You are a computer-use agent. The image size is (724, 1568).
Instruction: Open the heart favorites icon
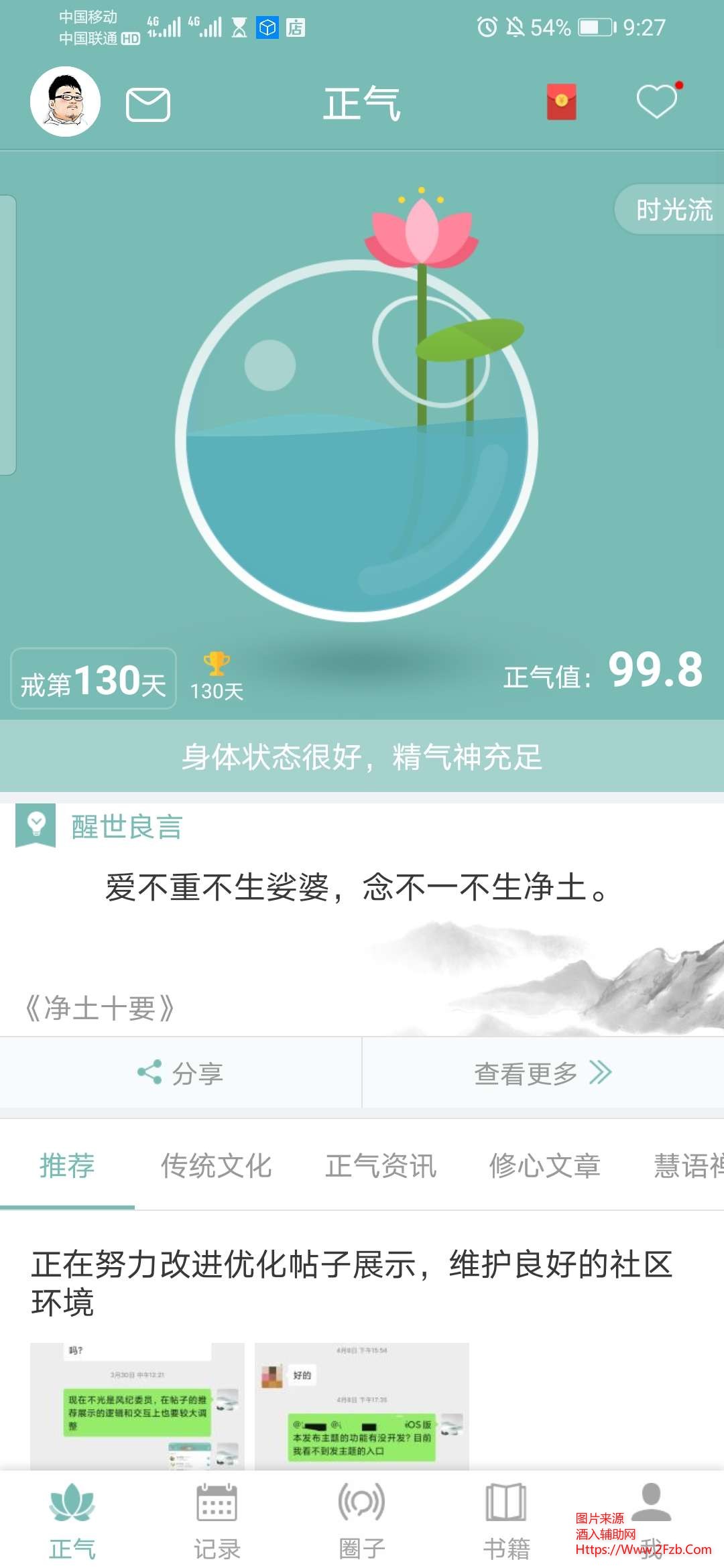(657, 102)
